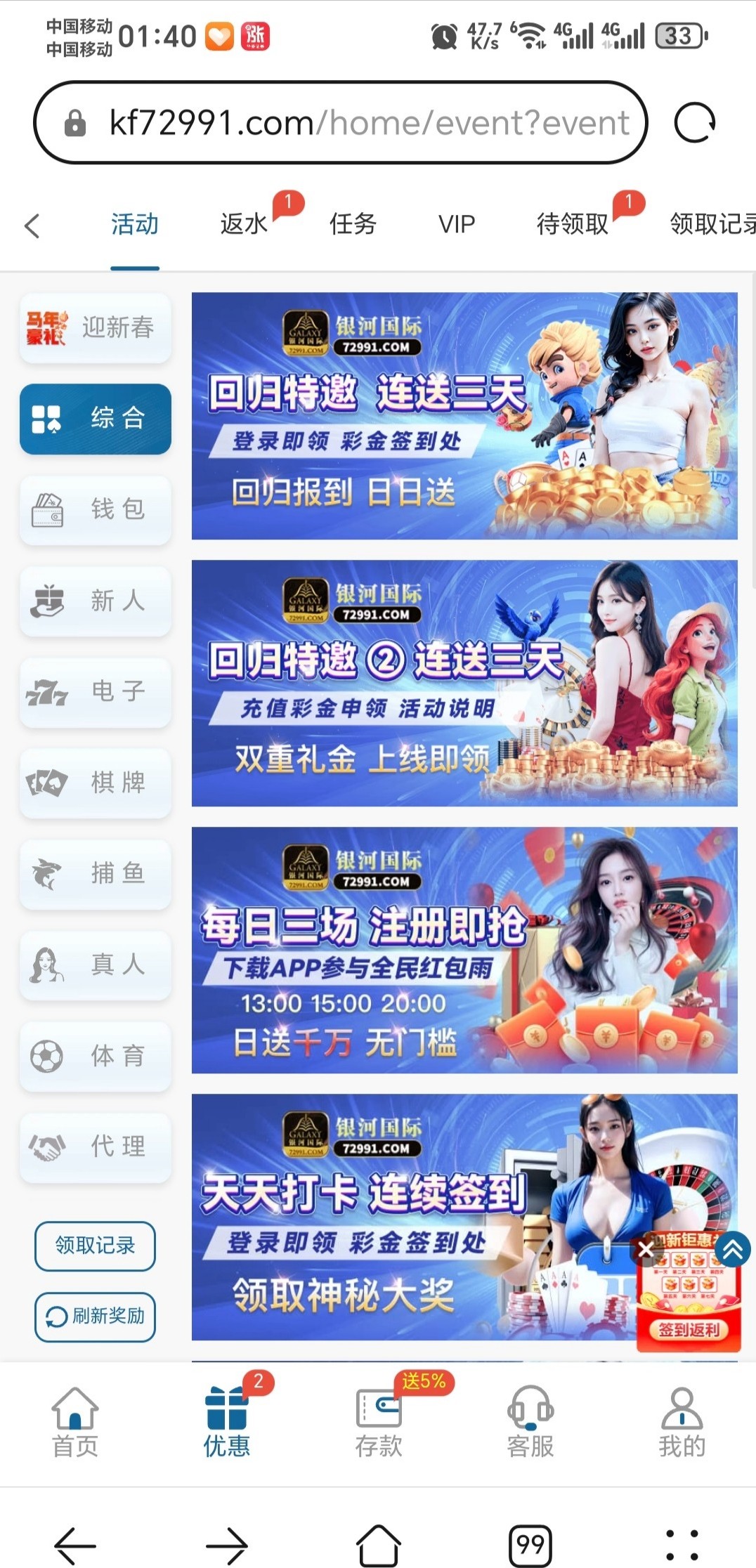756x1568 pixels.
Task: Show 捕鱼 events
Action: 96,874
